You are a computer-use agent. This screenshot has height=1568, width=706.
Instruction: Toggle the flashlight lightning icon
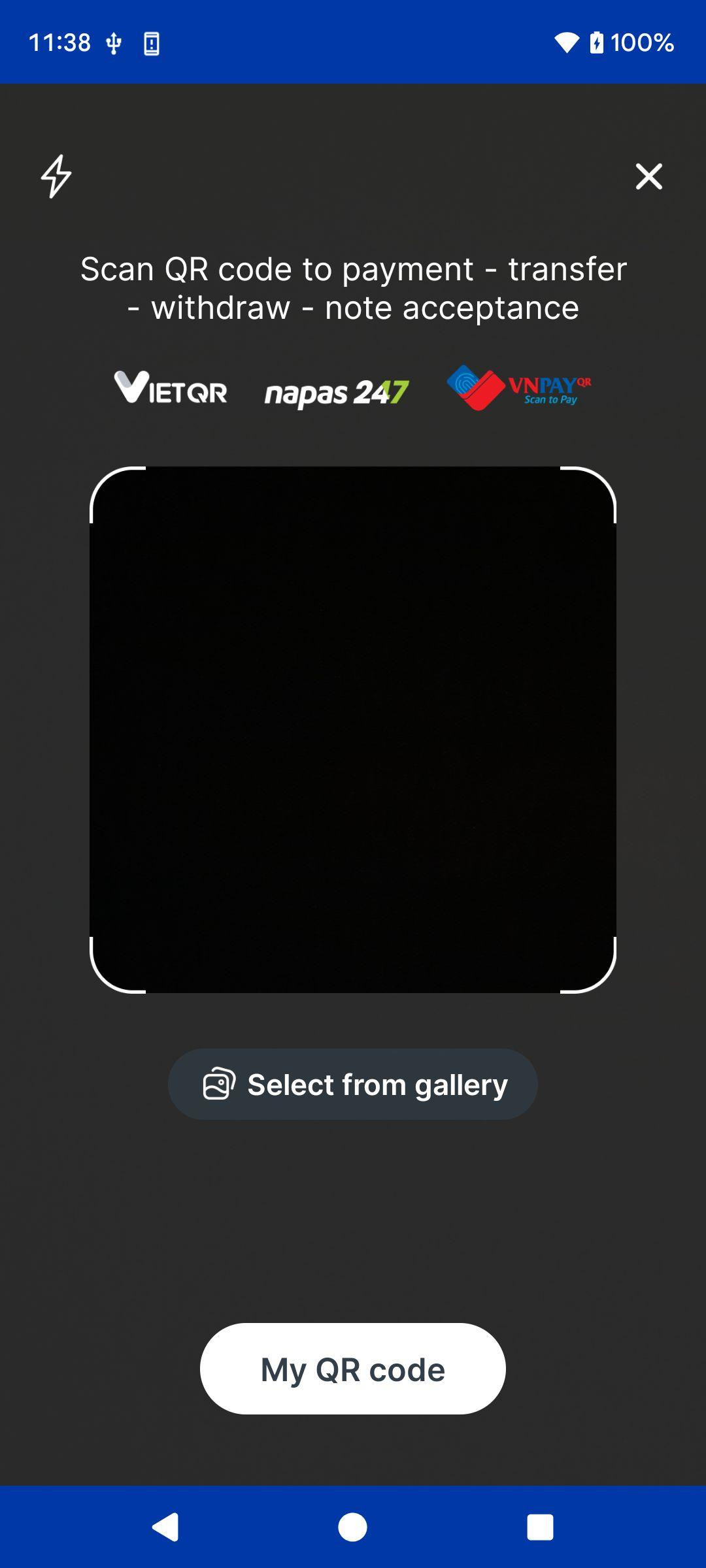(56, 176)
